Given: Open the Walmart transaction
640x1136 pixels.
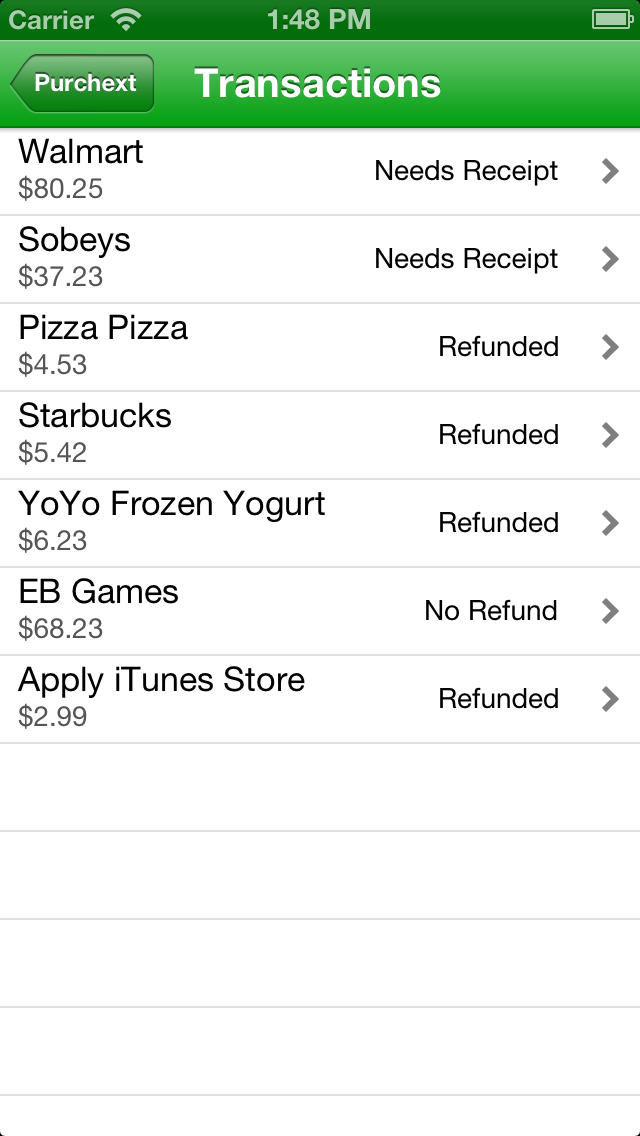Looking at the screenshot, I should 320,172.
